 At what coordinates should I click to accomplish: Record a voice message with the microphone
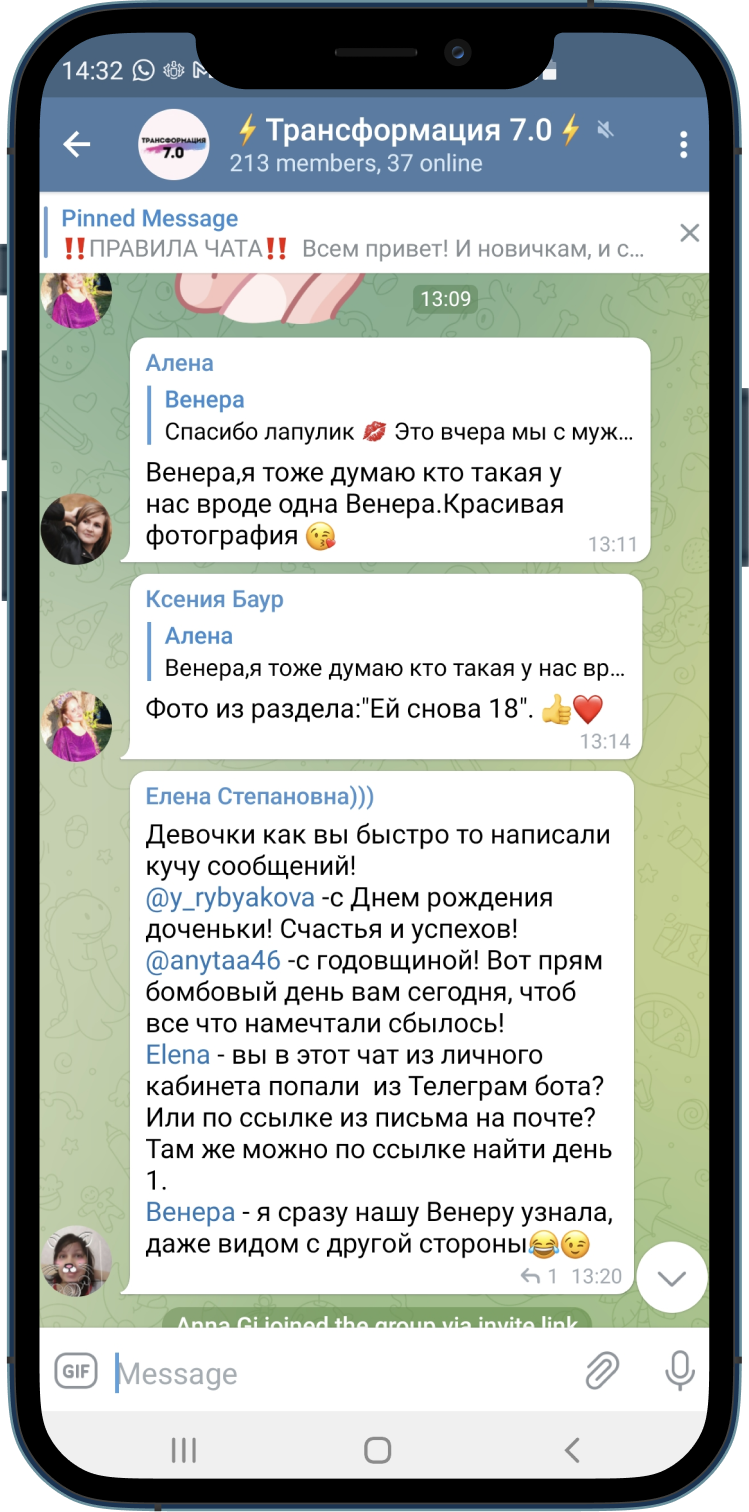(x=680, y=1371)
